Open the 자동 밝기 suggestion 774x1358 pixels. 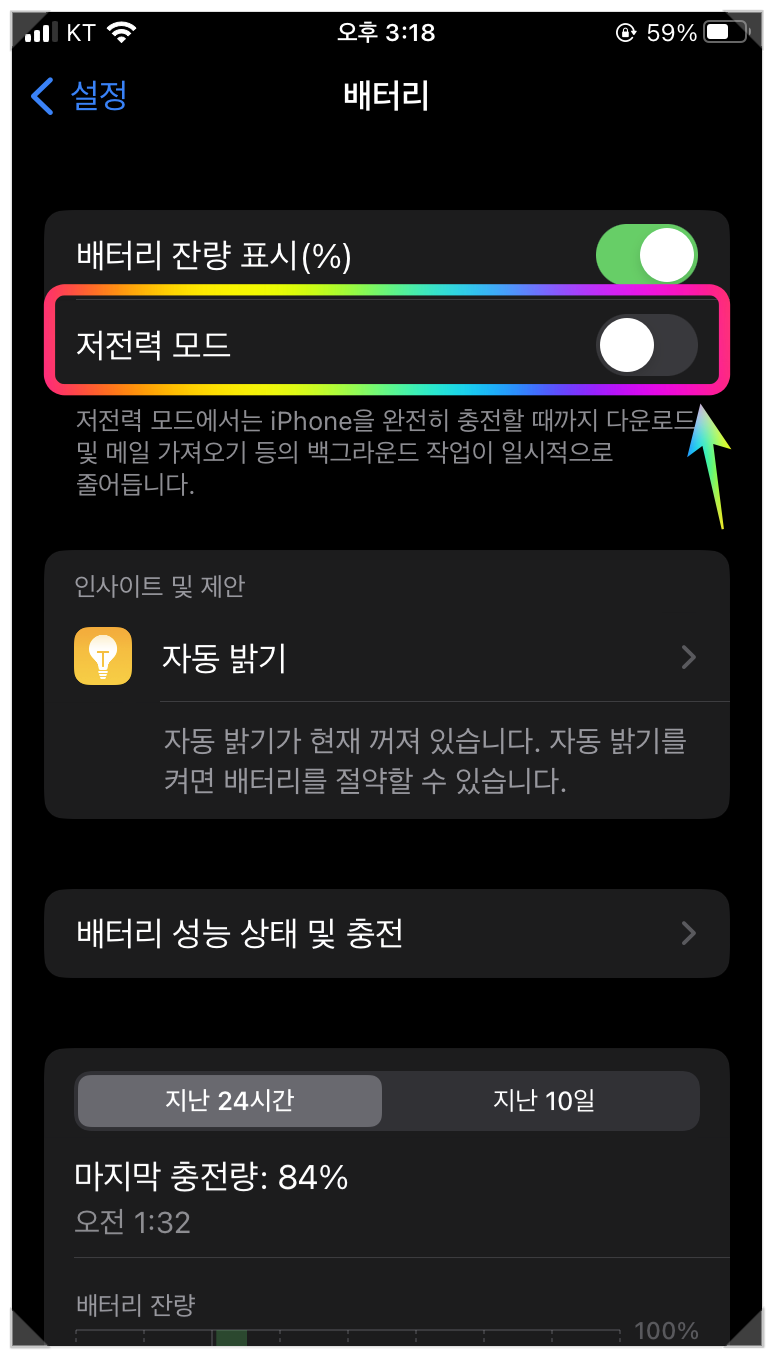pyautogui.click(x=387, y=658)
